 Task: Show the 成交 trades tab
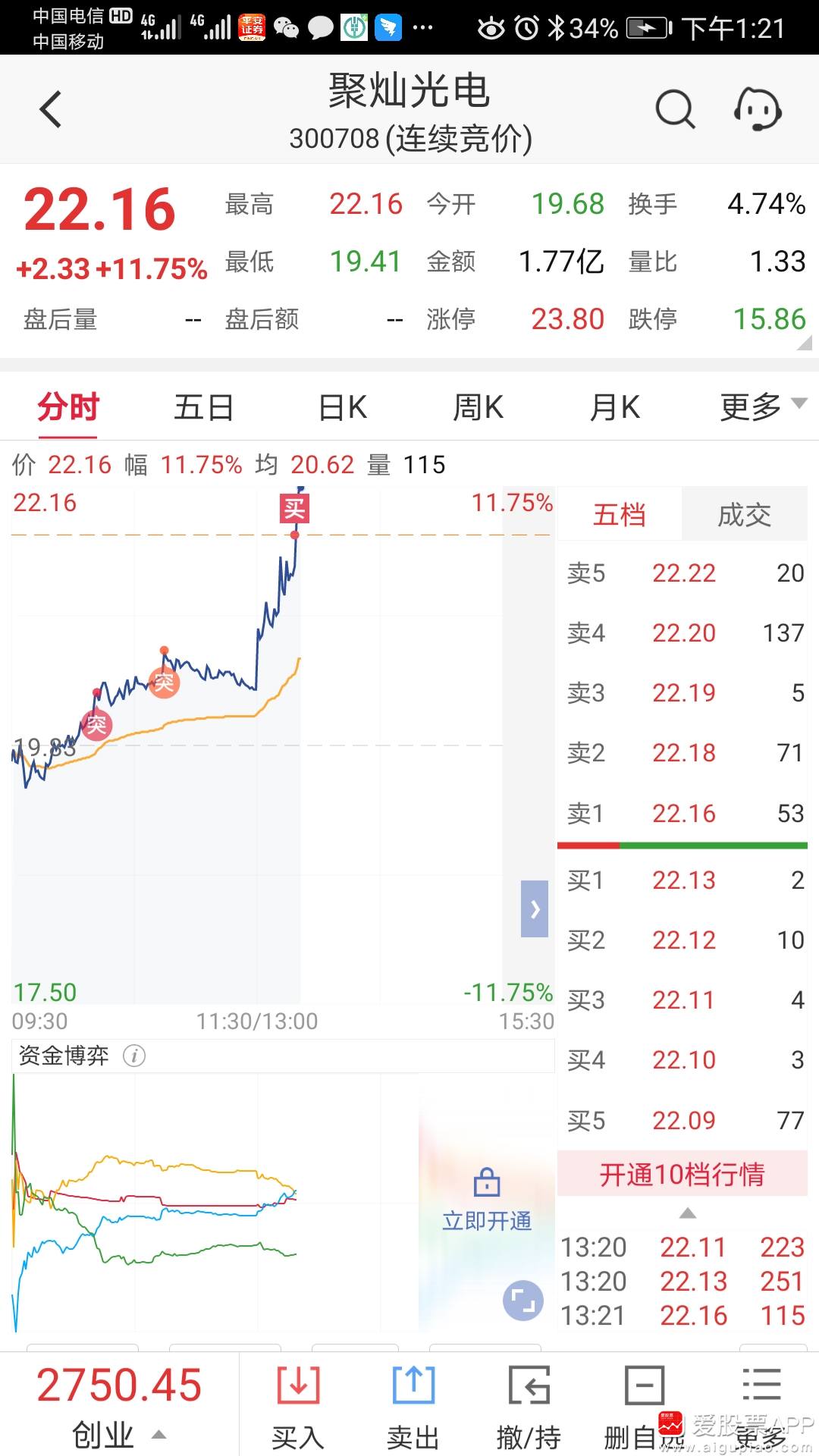[744, 515]
